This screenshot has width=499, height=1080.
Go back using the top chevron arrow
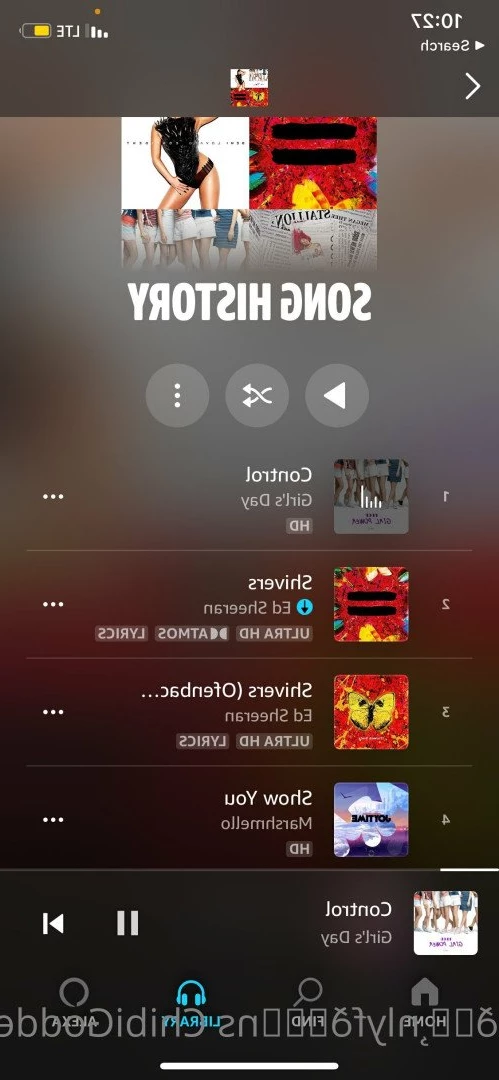[473, 86]
